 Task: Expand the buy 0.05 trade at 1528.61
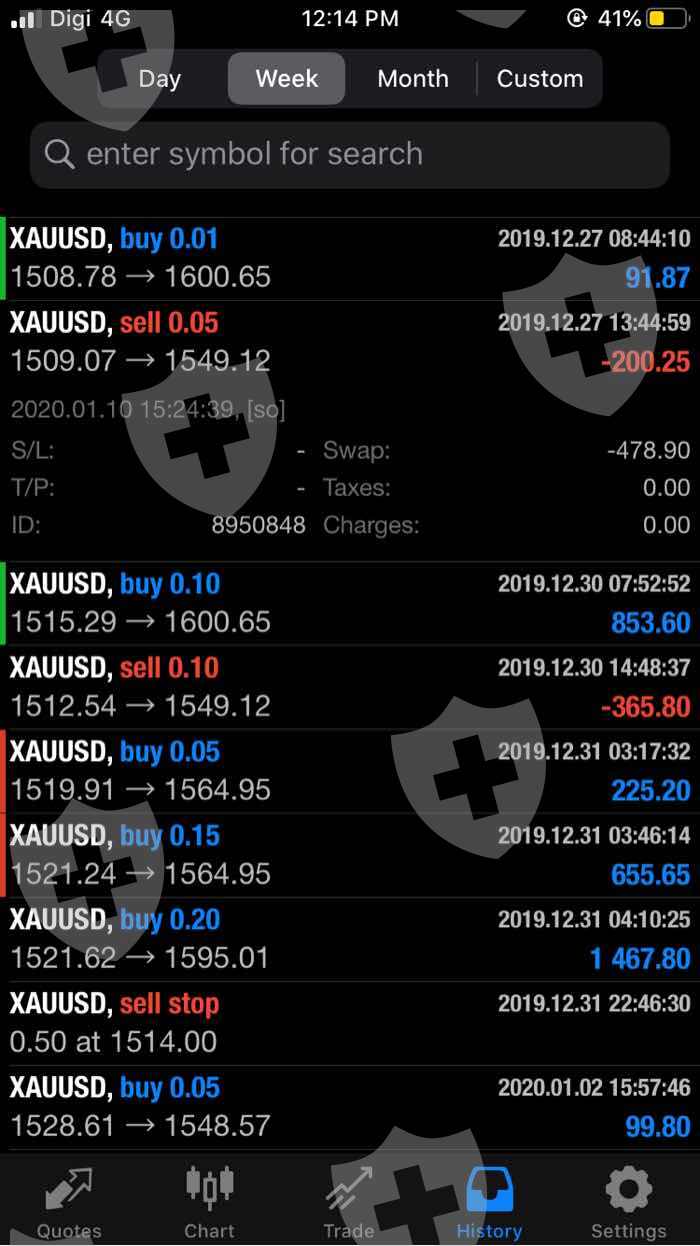click(350, 1107)
